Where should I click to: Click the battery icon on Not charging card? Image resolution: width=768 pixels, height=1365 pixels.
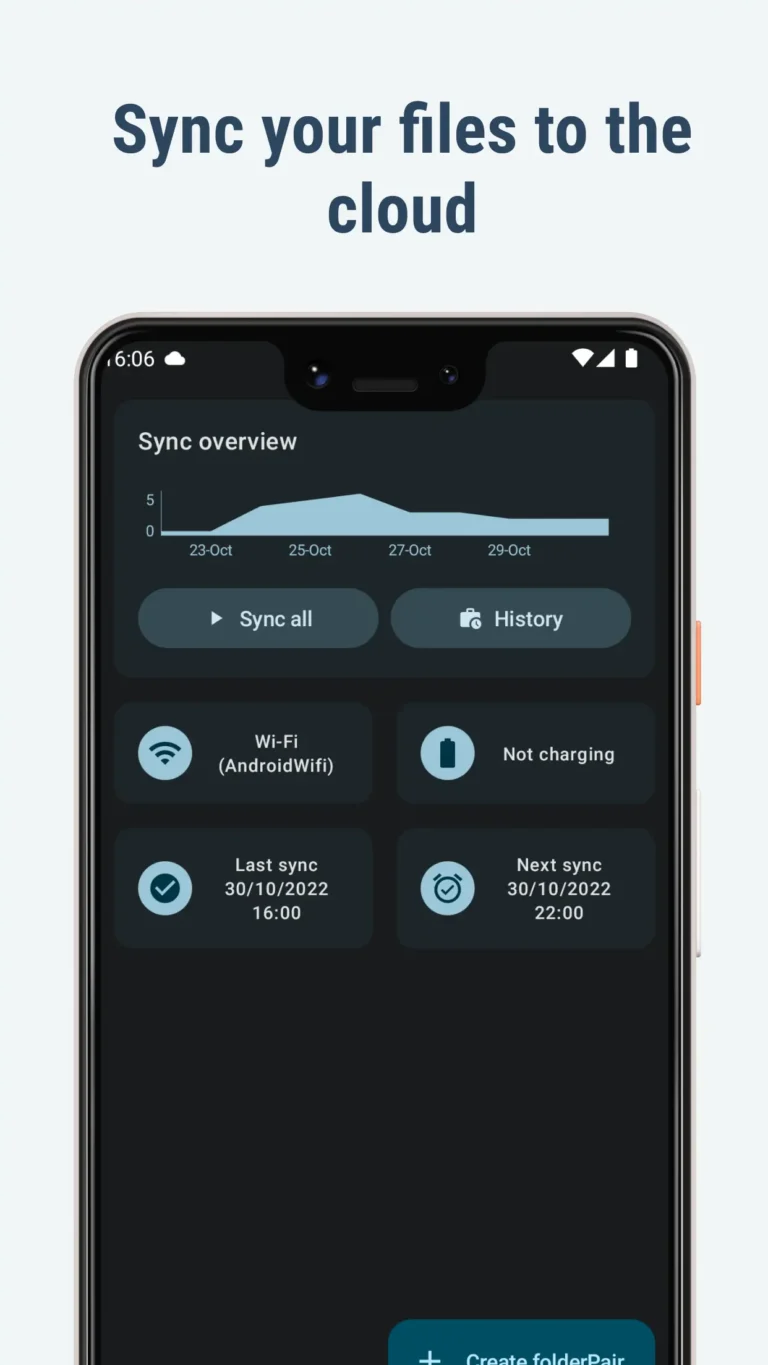click(x=448, y=753)
